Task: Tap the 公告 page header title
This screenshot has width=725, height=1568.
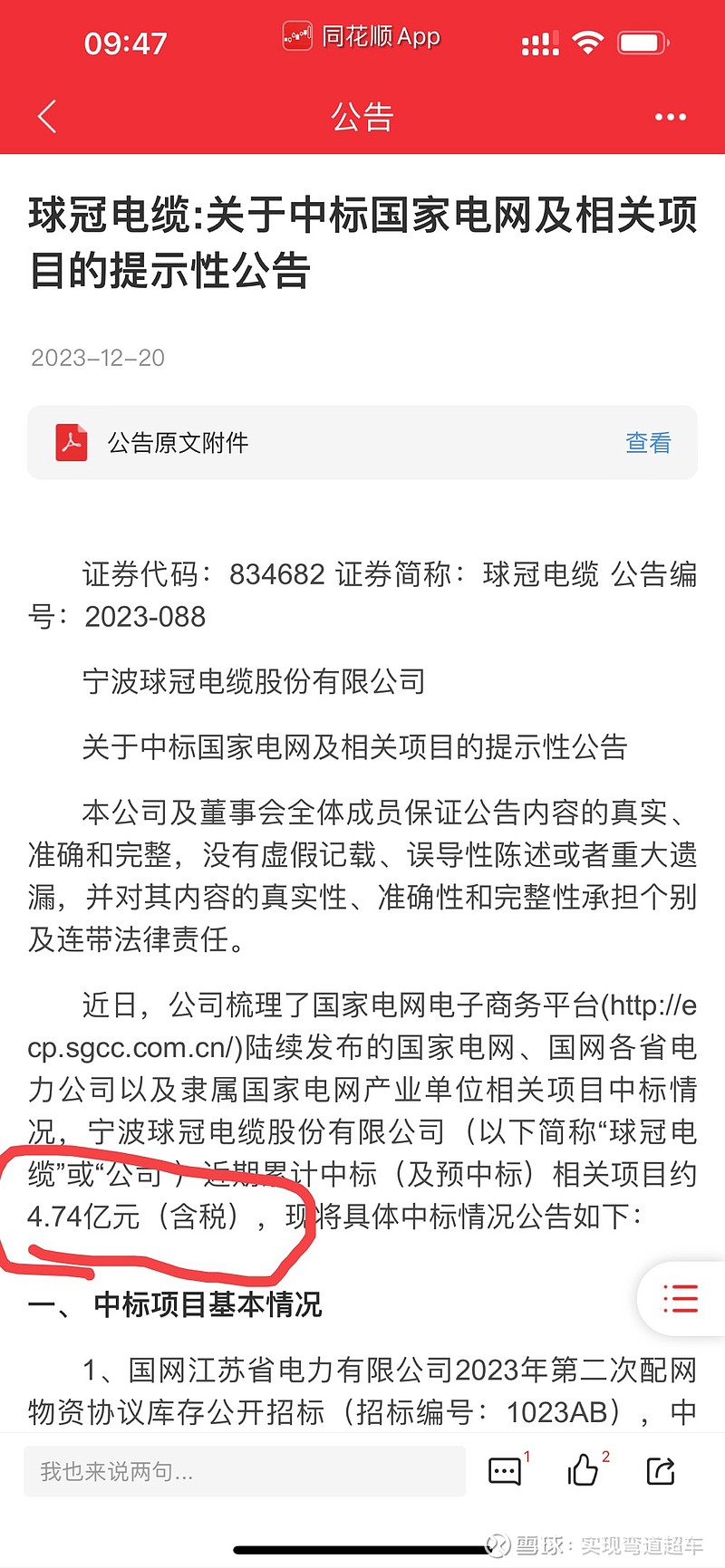Action: [362, 115]
